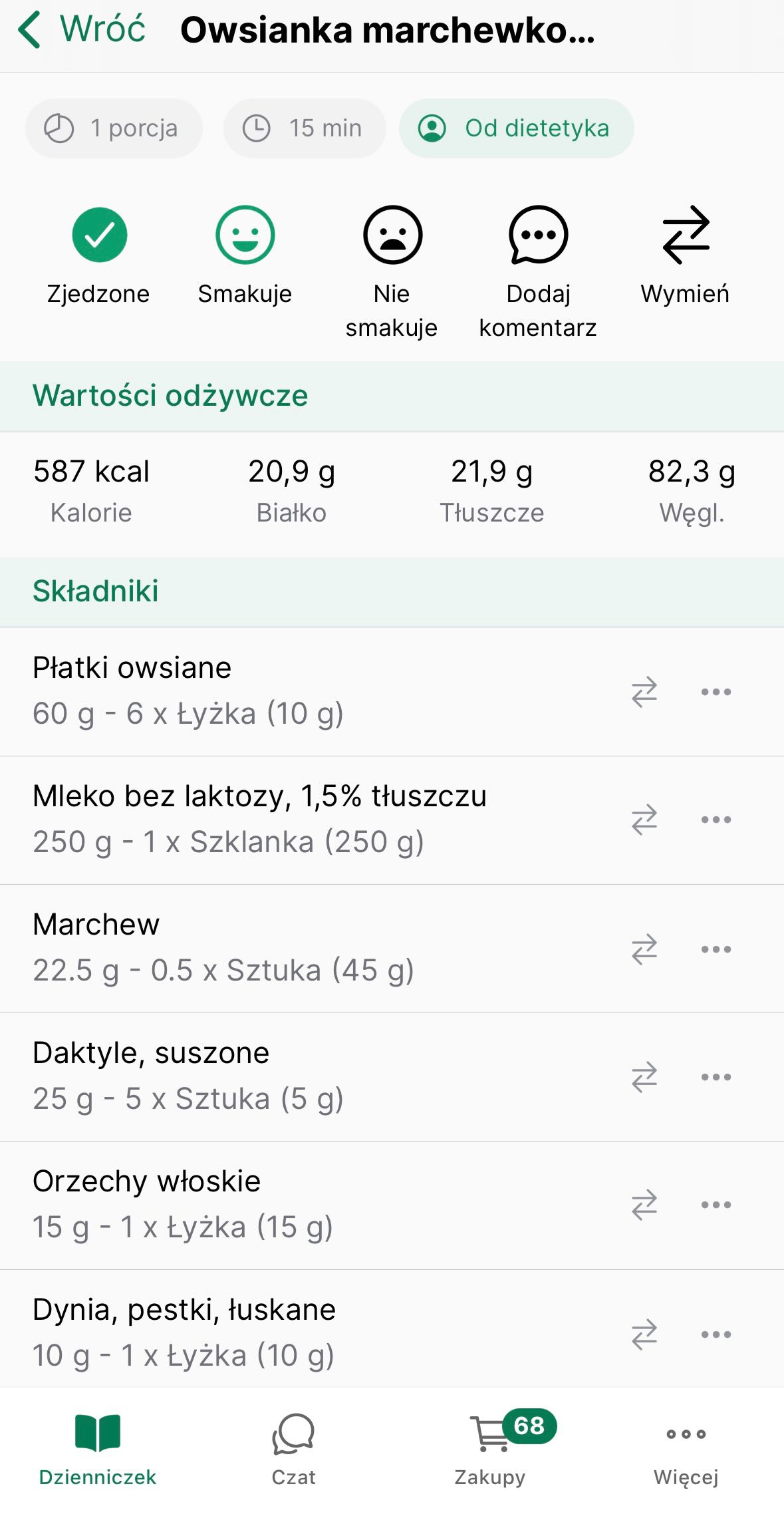Swap the Marchew ingredient
Image resolution: width=784 pixels, height=1540 pixels.
(x=644, y=949)
